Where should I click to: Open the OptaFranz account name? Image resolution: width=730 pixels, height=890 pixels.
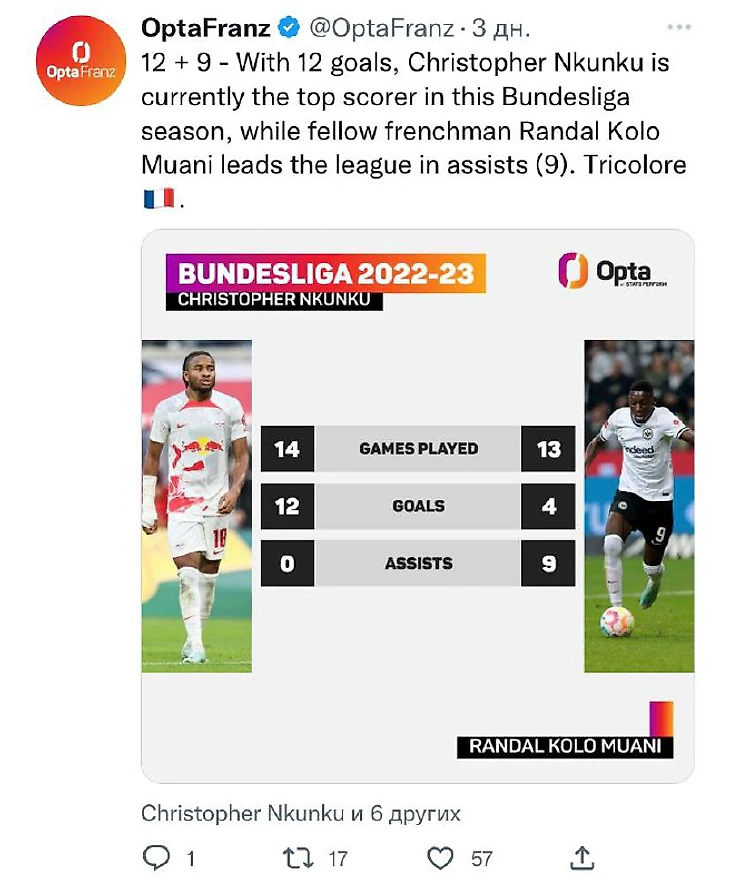[x=205, y=25]
